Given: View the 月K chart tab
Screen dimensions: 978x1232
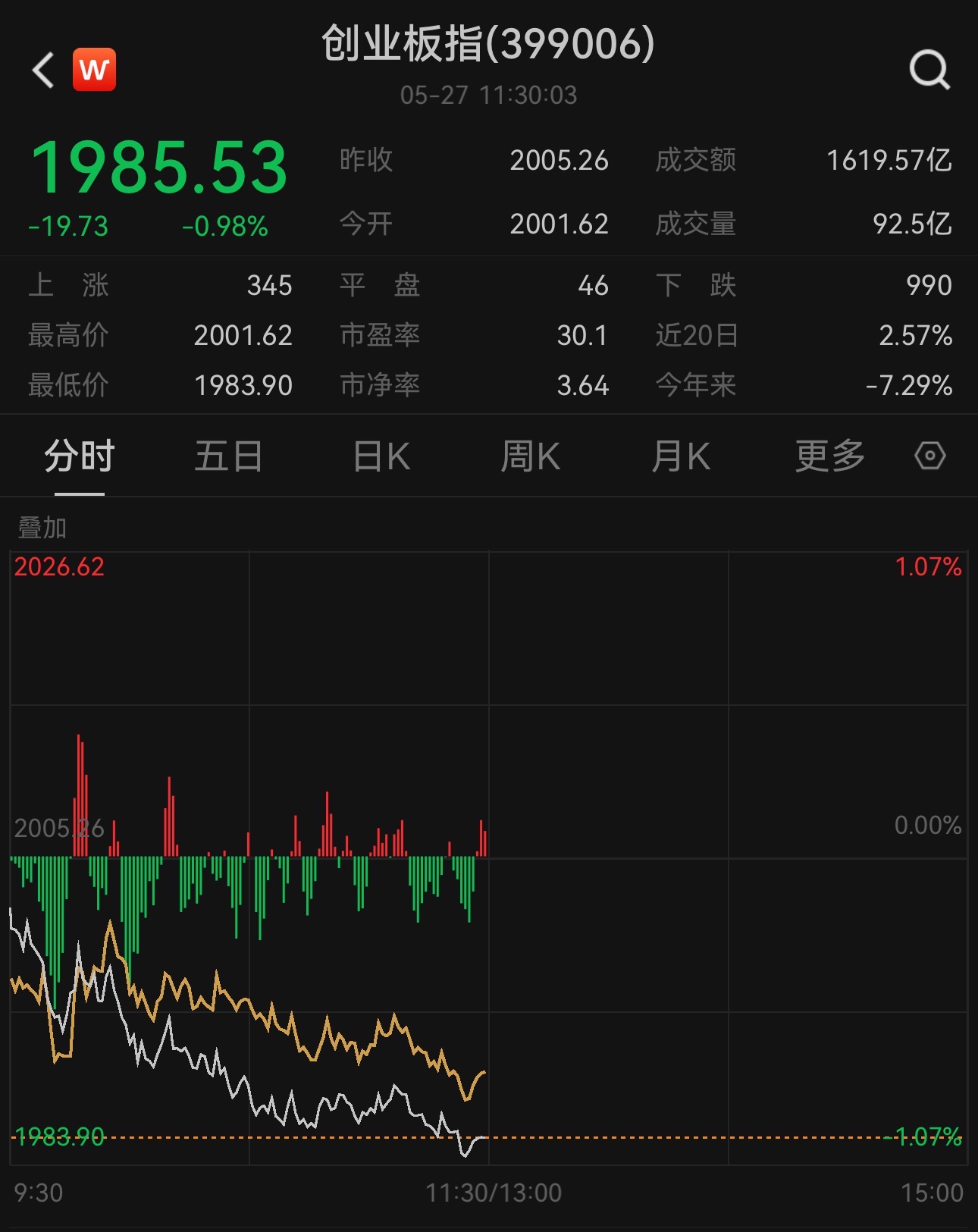Looking at the screenshot, I should click(680, 456).
